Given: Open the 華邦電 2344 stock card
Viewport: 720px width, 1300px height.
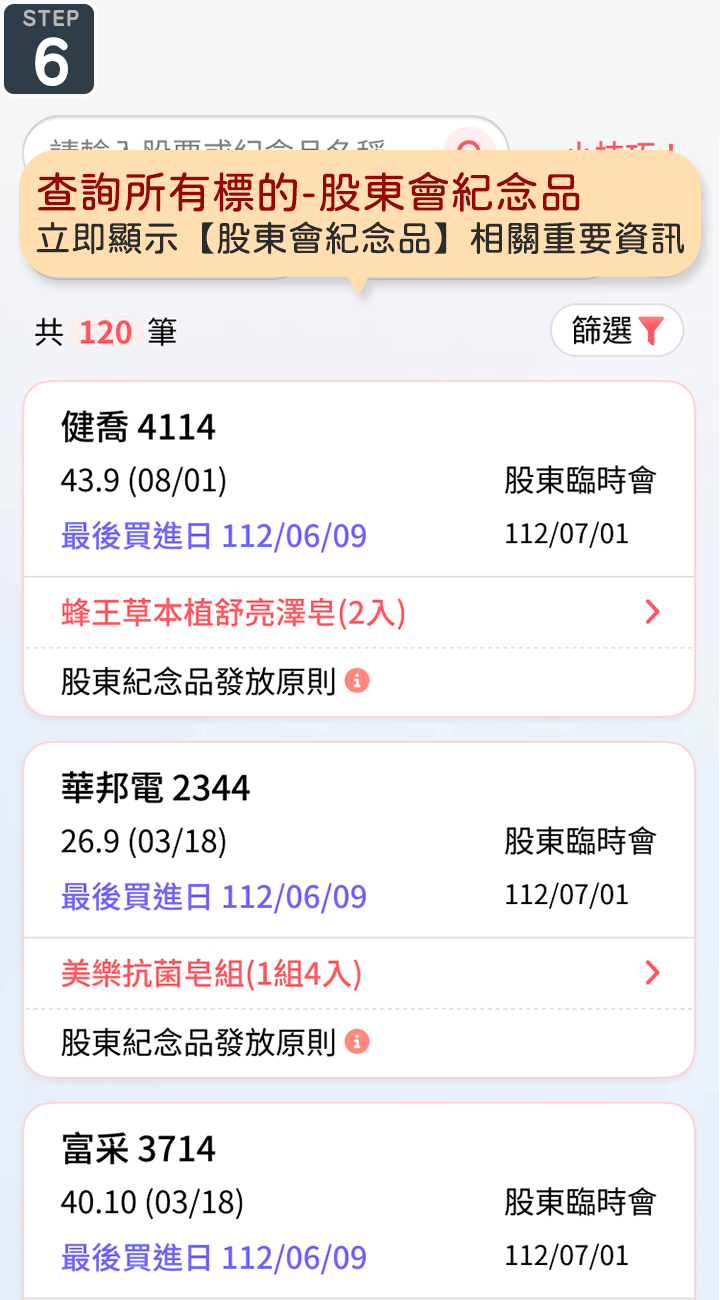Looking at the screenshot, I should point(155,789).
